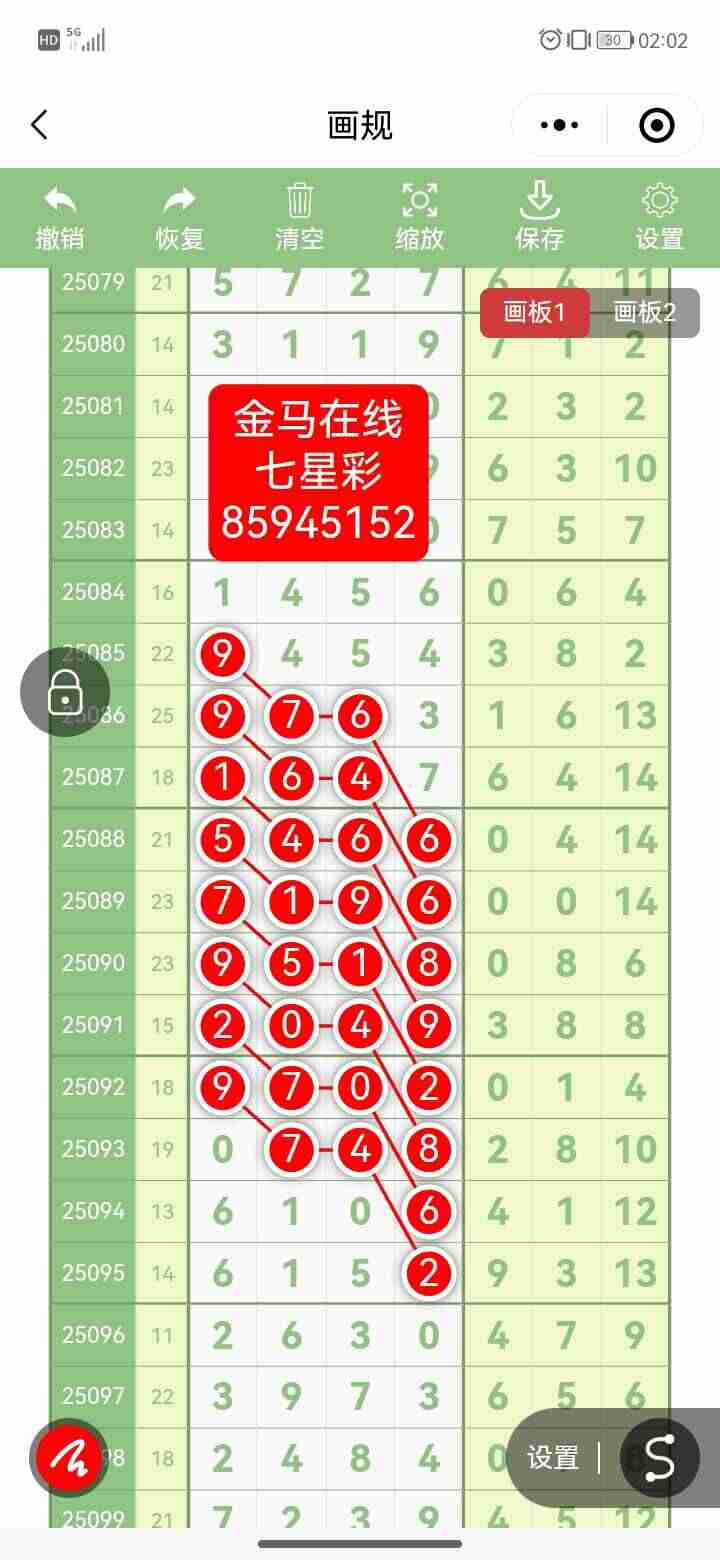The width and height of the screenshot is (720, 1560).
Task: Open the three-dot more options menu
Action: [x=558, y=124]
